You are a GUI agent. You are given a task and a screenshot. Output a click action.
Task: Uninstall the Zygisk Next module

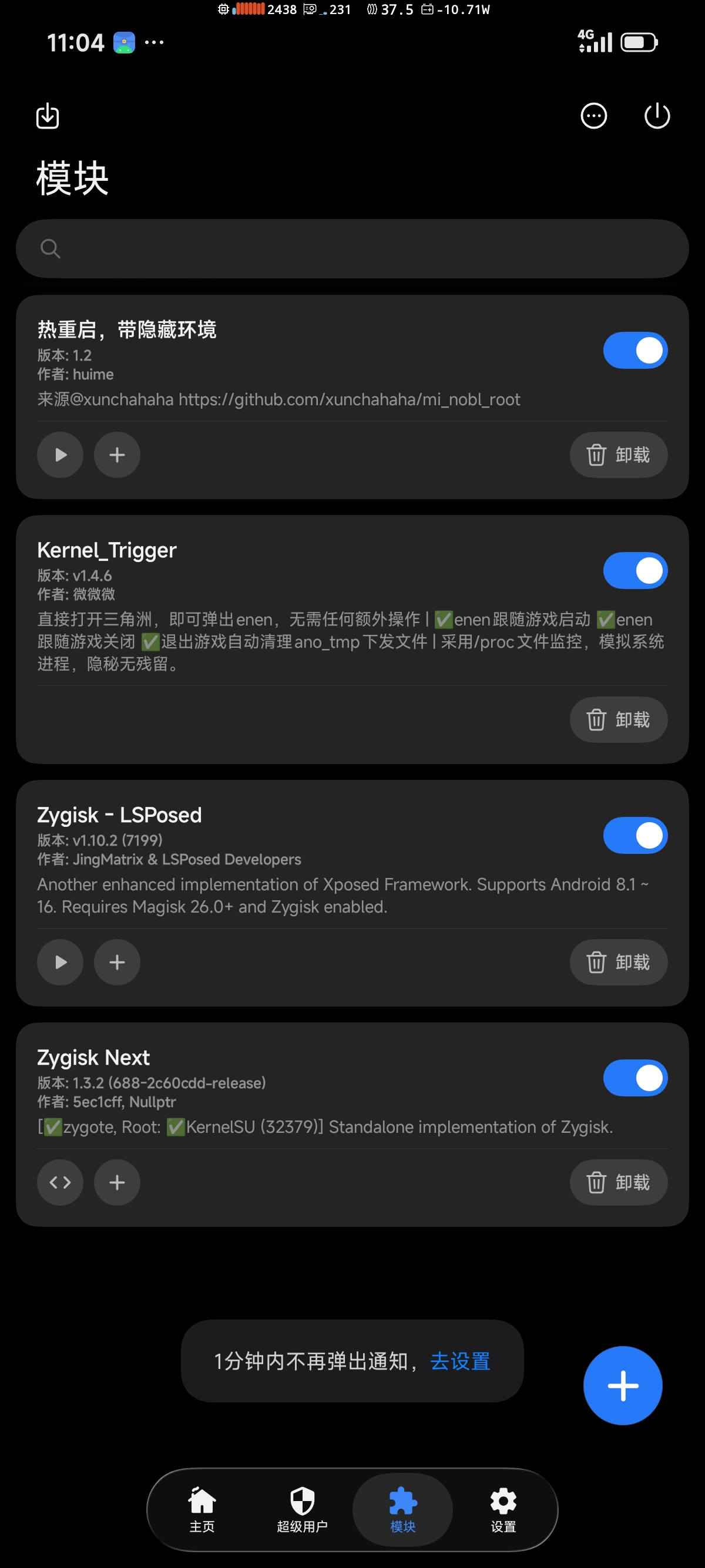(x=618, y=1182)
